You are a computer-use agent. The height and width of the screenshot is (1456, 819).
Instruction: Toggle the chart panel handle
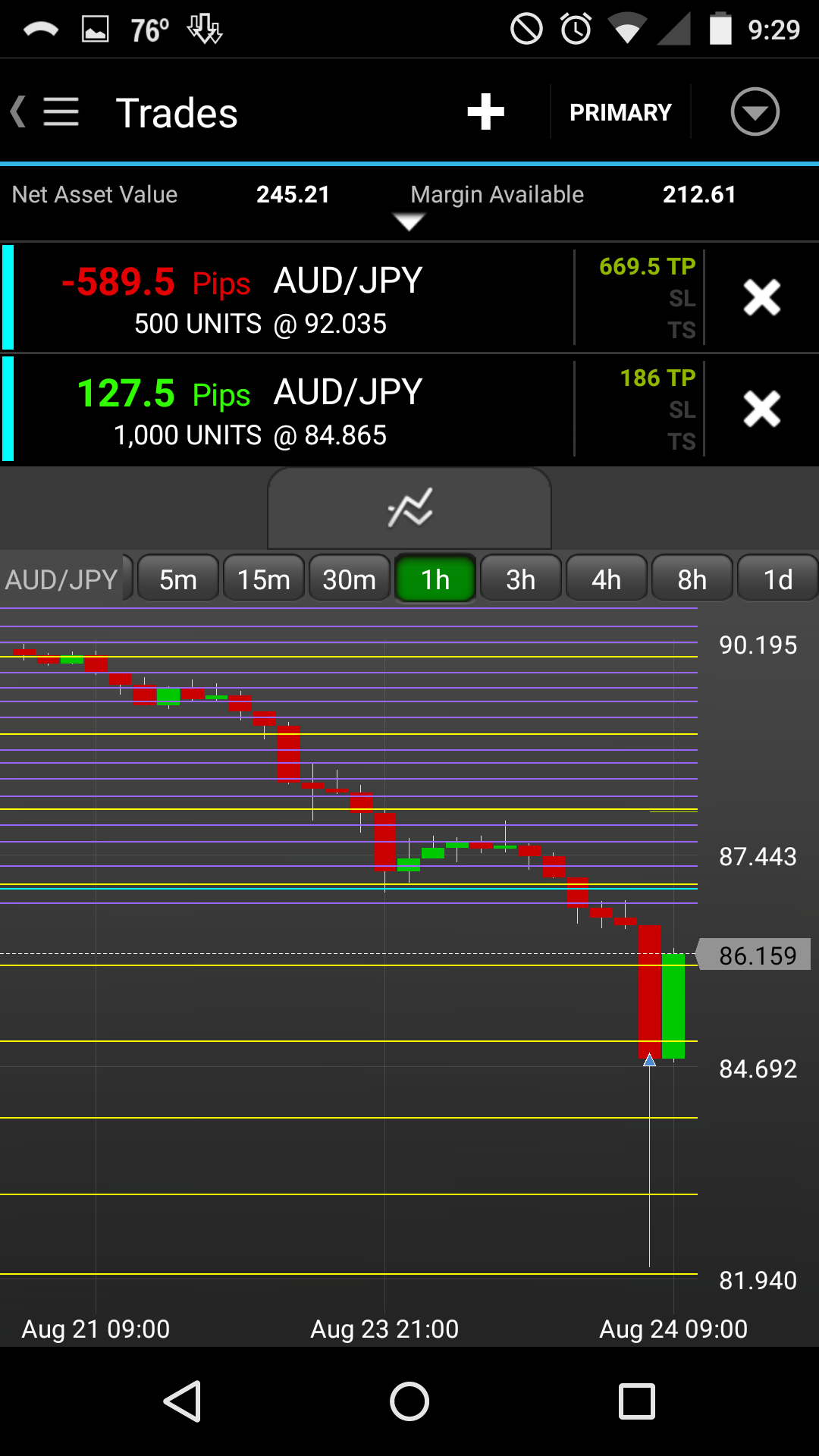coord(409,507)
